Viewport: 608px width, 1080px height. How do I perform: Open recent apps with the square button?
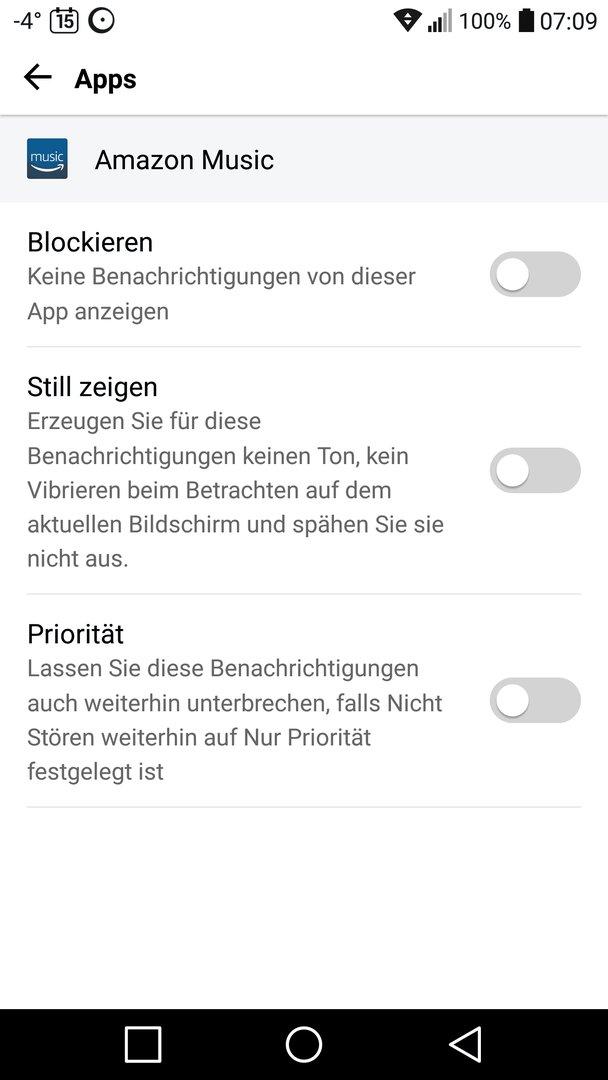coord(143,1044)
